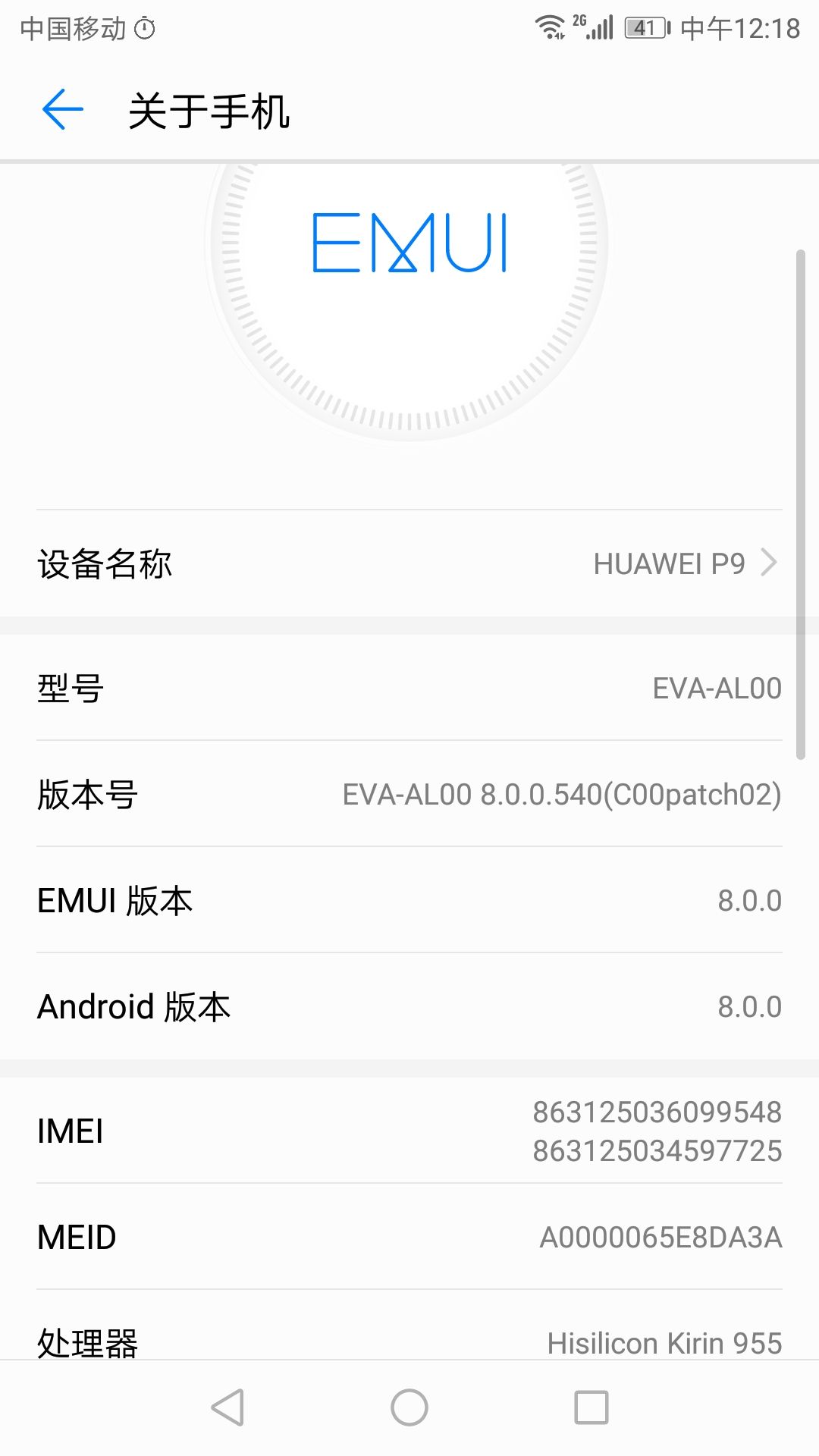Image resolution: width=819 pixels, height=1456 pixels.
Task: Tap the Android 版本 row
Action: coord(409,1006)
